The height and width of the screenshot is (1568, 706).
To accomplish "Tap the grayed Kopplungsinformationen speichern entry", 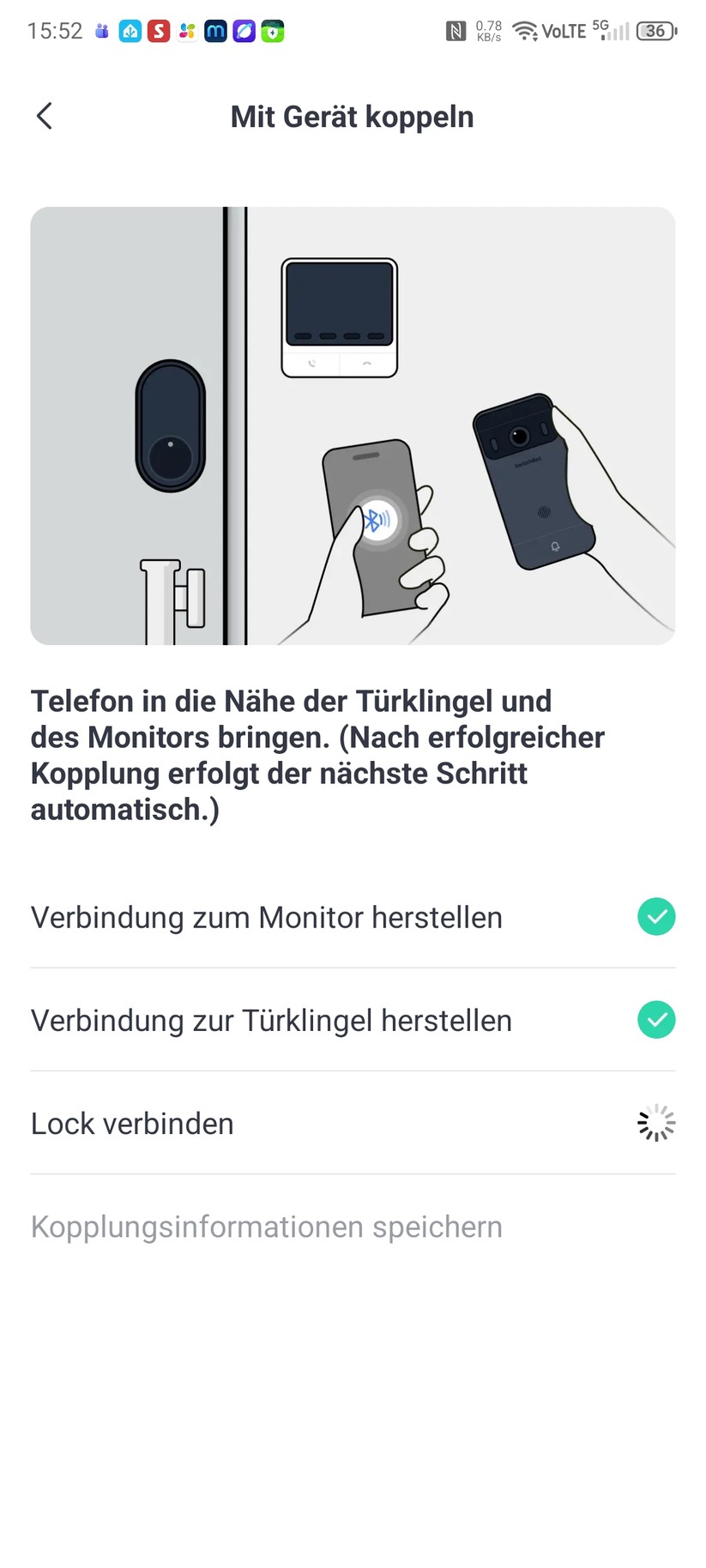I will [267, 1227].
